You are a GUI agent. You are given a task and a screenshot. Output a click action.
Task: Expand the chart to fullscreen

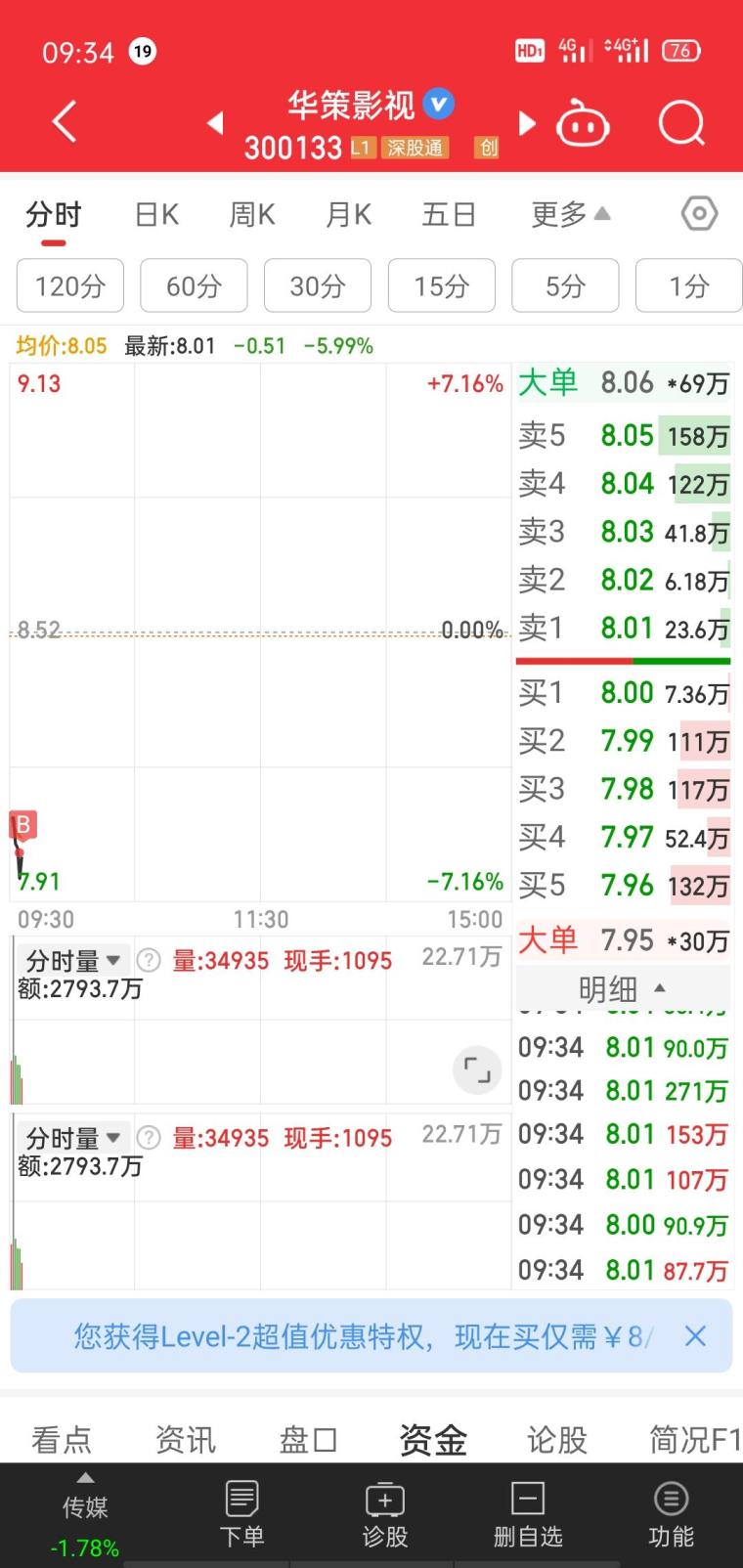pos(477,1069)
